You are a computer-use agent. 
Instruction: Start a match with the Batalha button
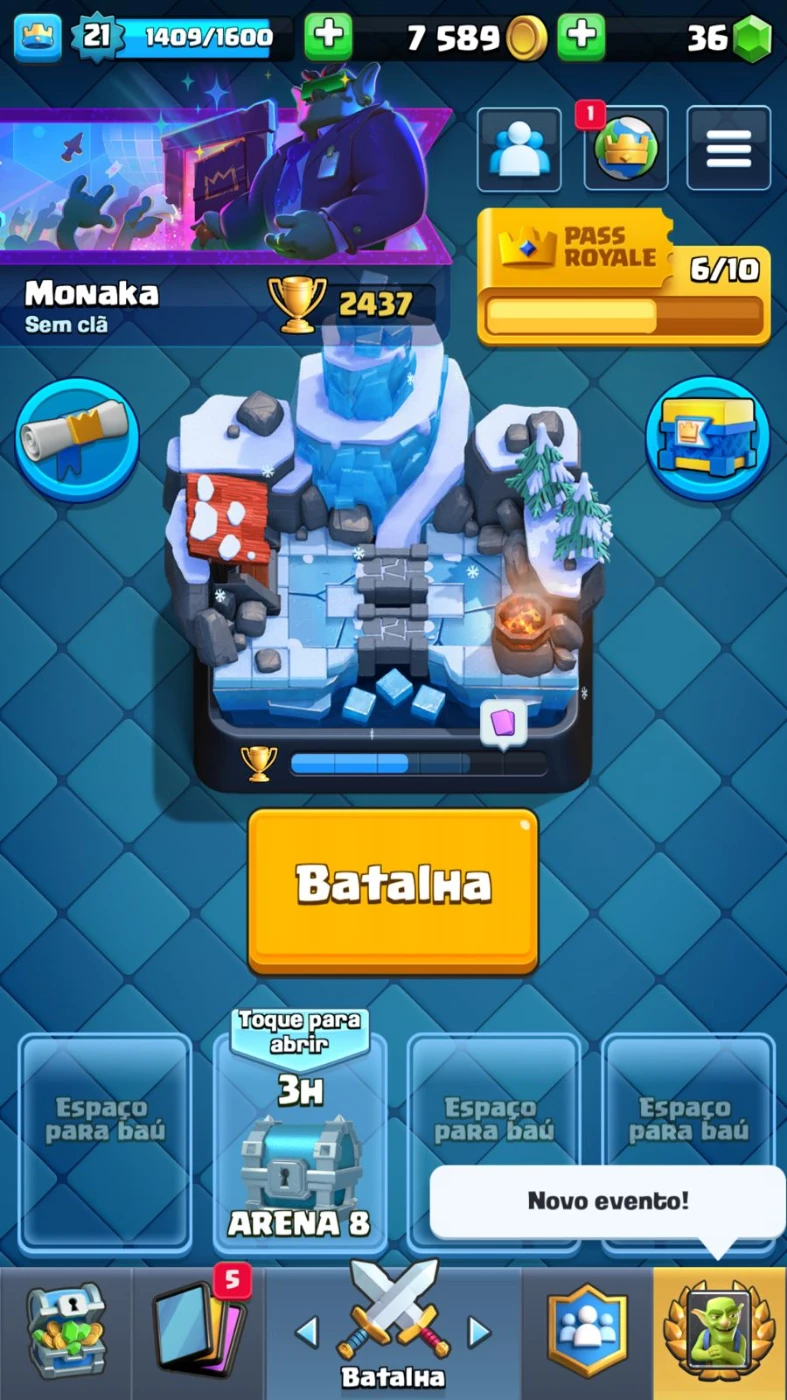[x=393, y=888]
